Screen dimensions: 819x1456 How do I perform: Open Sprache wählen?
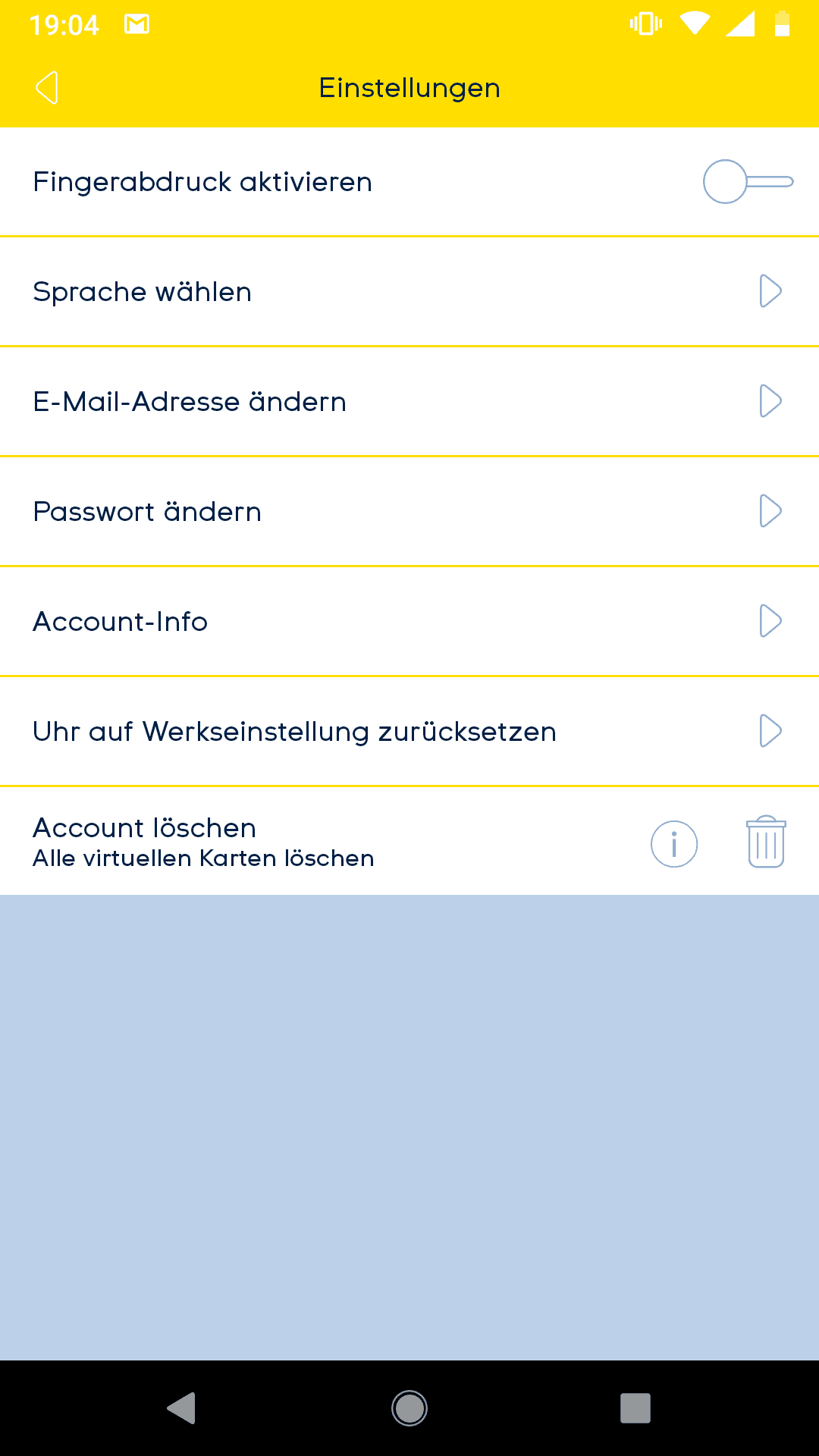tap(409, 292)
